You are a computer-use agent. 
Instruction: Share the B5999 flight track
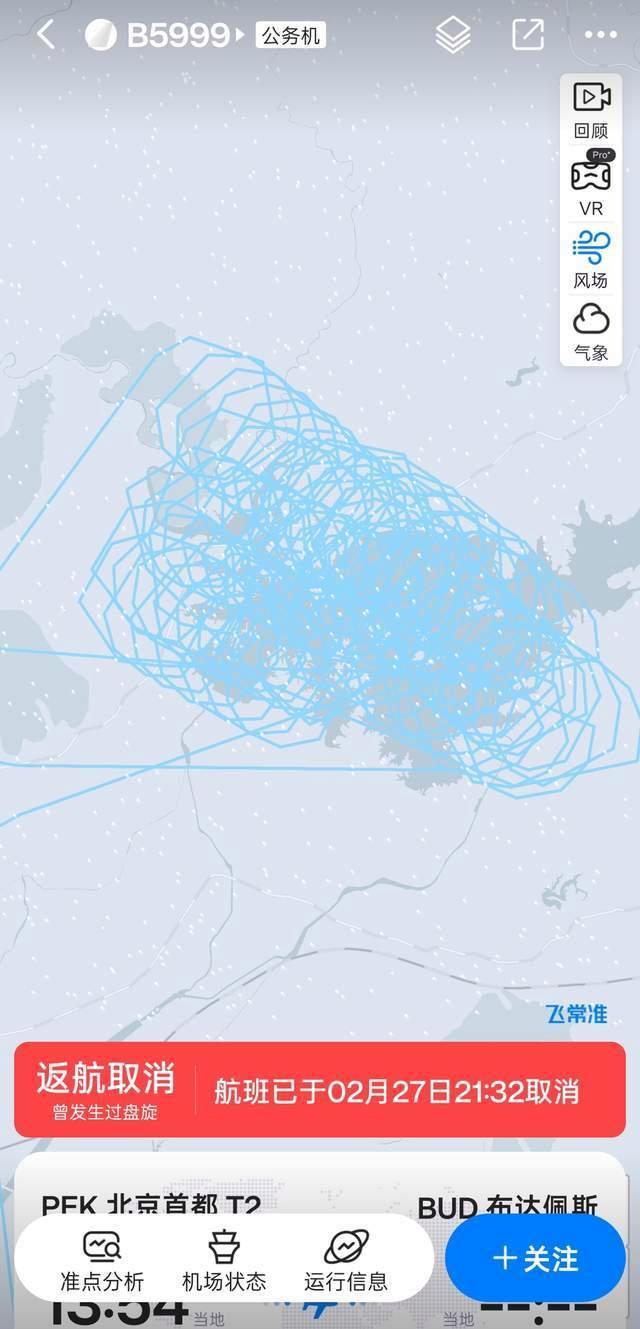(527, 35)
